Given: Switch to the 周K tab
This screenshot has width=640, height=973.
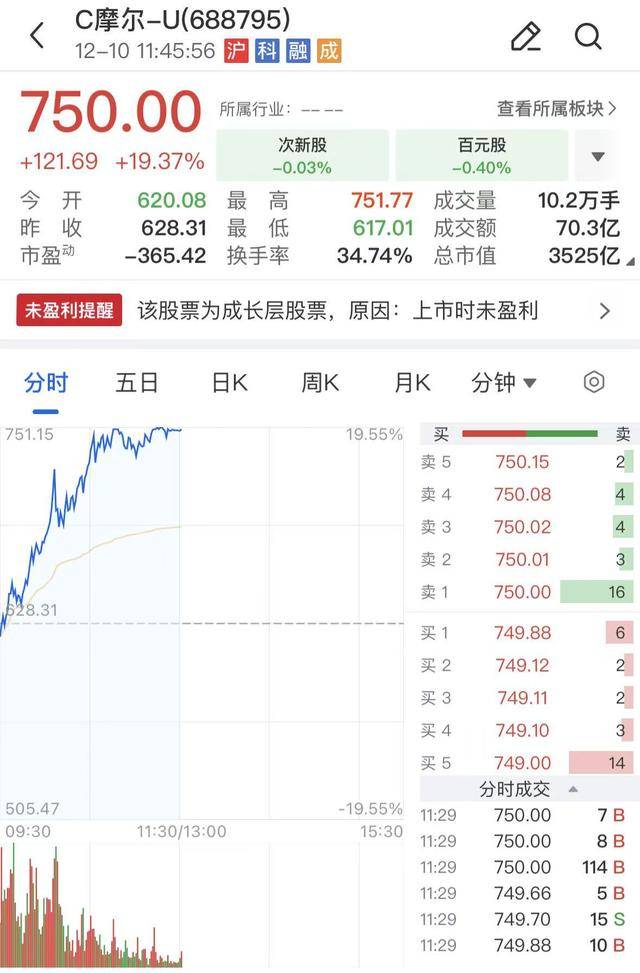Looking at the screenshot, I should (x=320, y=382).
